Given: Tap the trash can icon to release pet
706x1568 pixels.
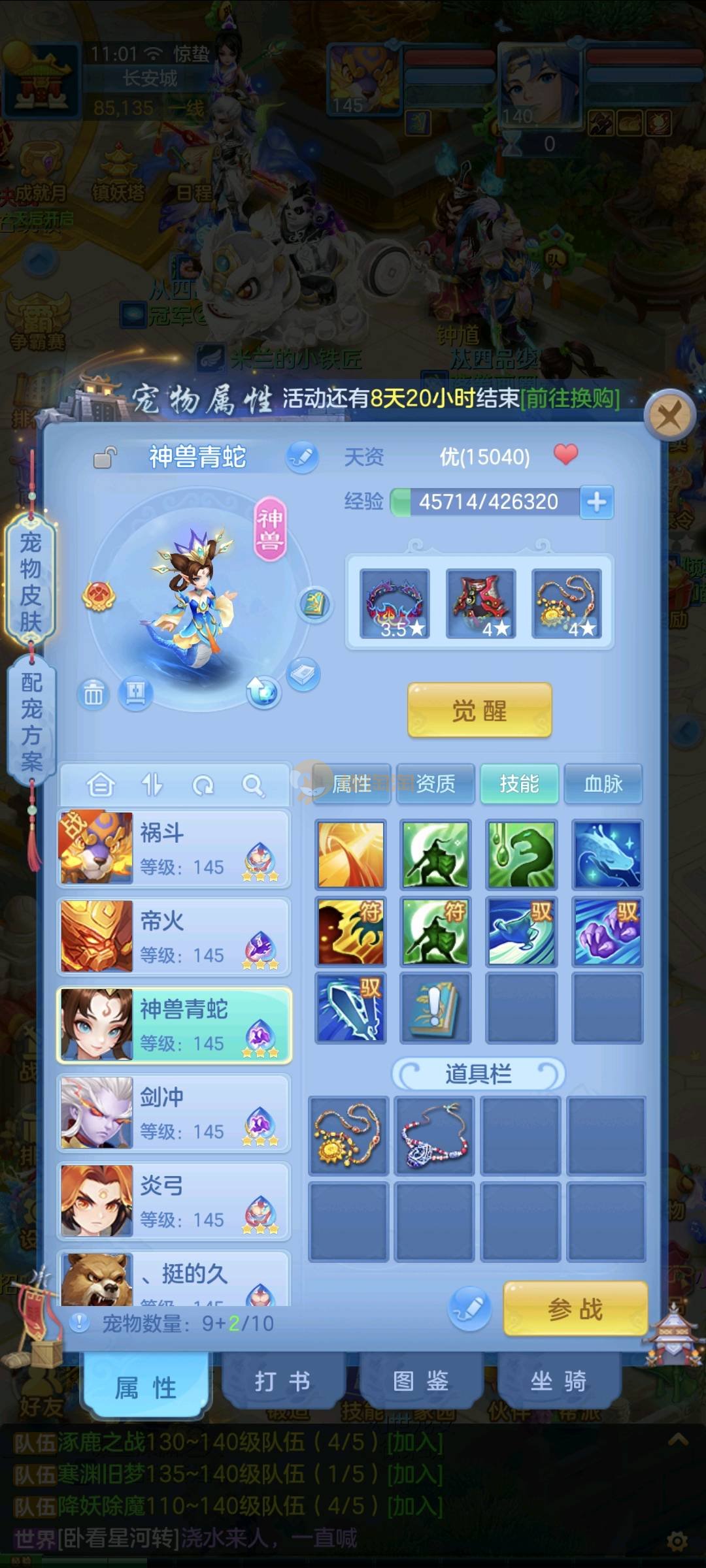Looking at the screenshot, I should click(93, 694).
